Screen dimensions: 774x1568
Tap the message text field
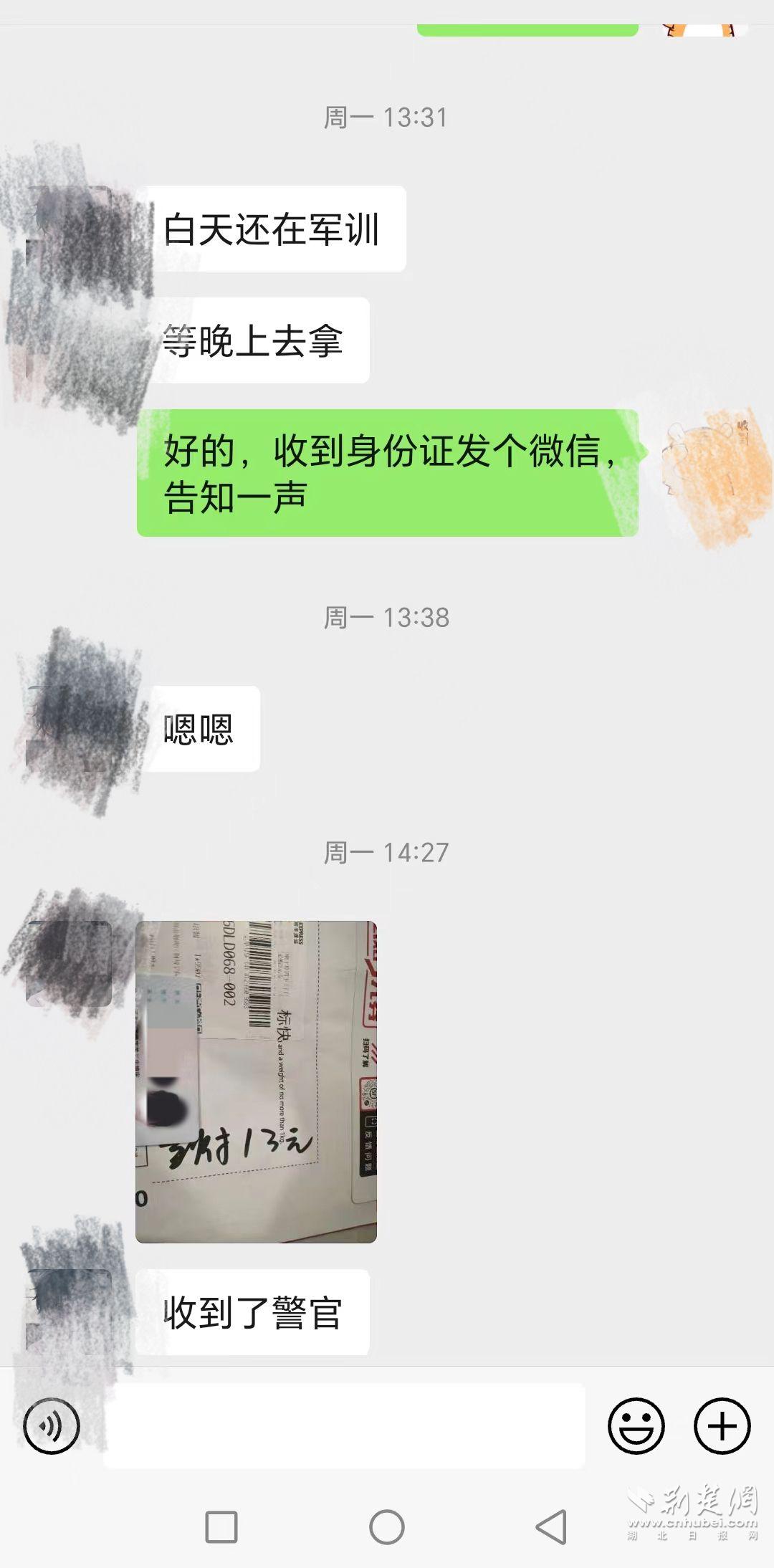click(x=344, y=1425)
